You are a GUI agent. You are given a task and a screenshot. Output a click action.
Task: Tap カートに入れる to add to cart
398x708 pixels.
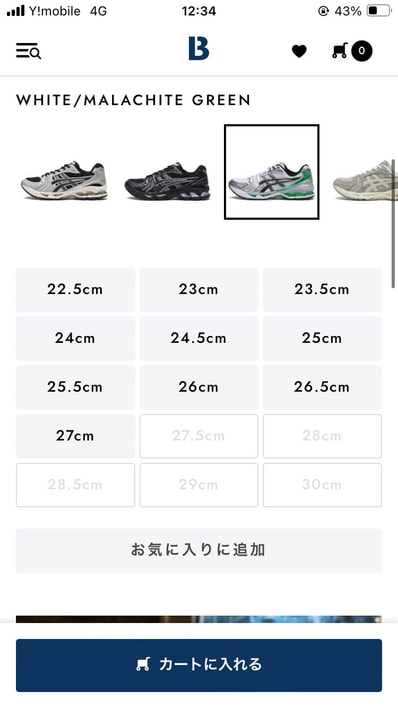[199, 665]
